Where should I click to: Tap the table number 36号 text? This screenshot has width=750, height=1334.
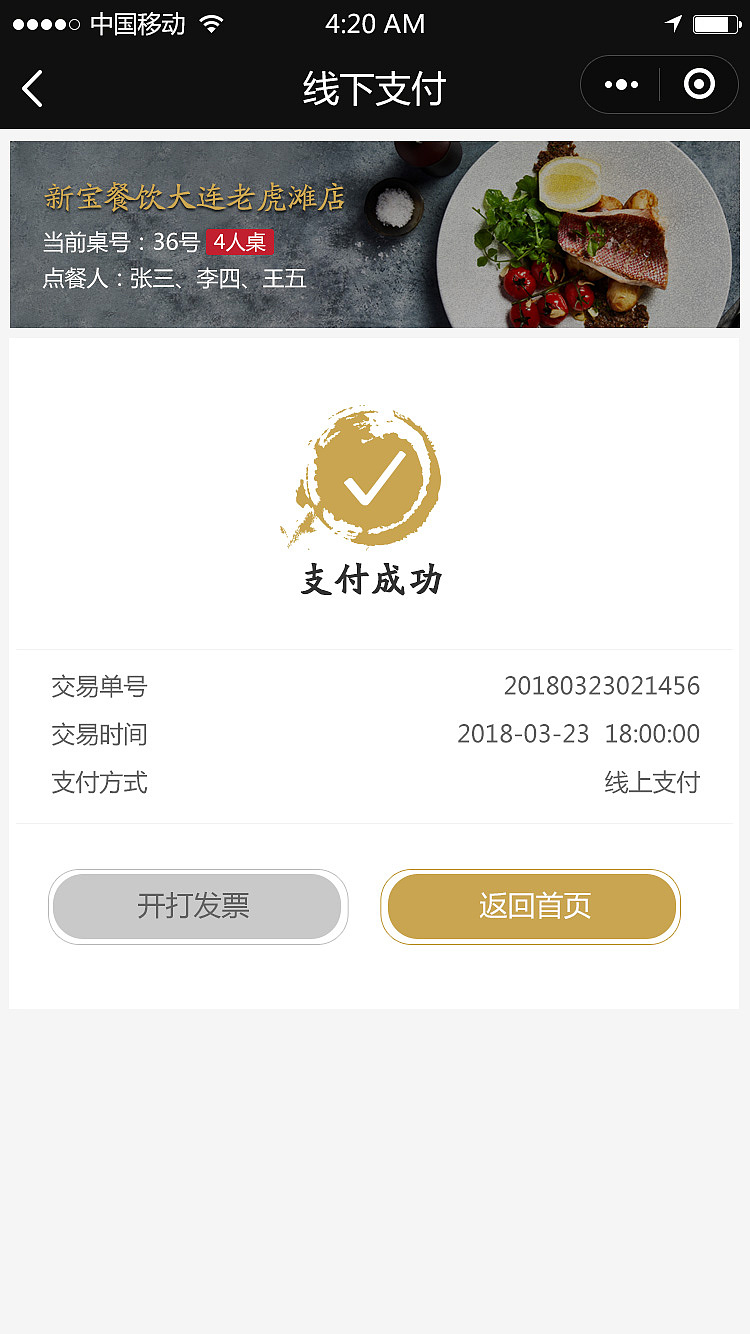point(175,243)
